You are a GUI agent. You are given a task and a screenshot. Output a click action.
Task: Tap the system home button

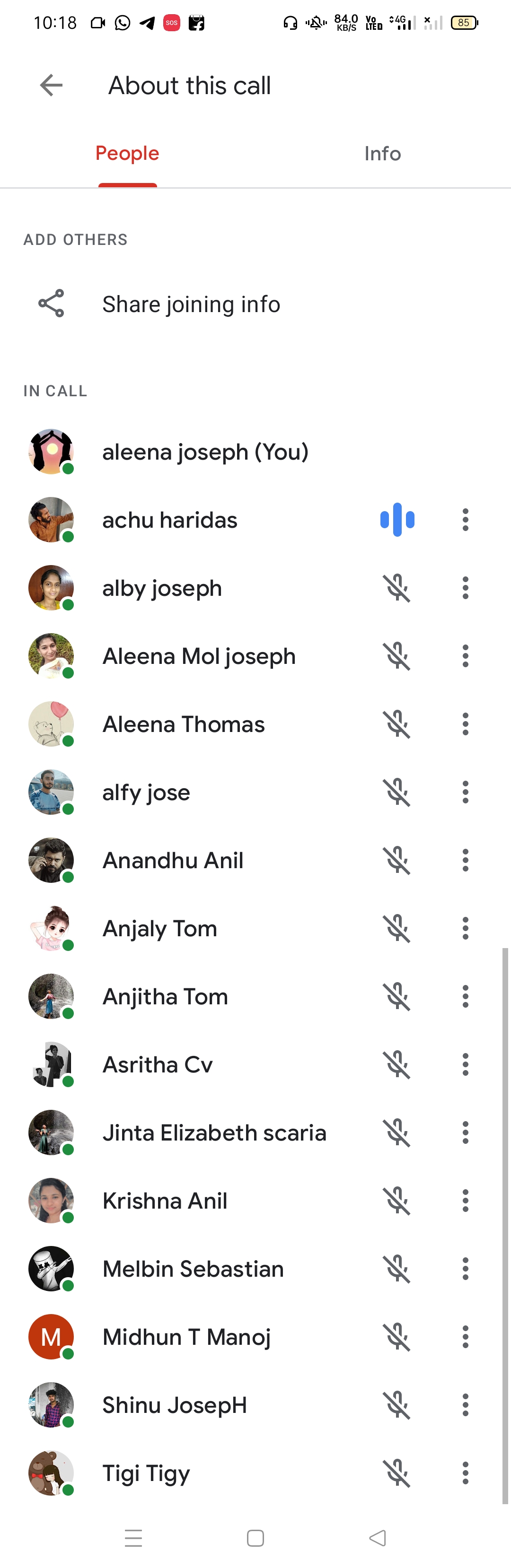coord(255,1538)
